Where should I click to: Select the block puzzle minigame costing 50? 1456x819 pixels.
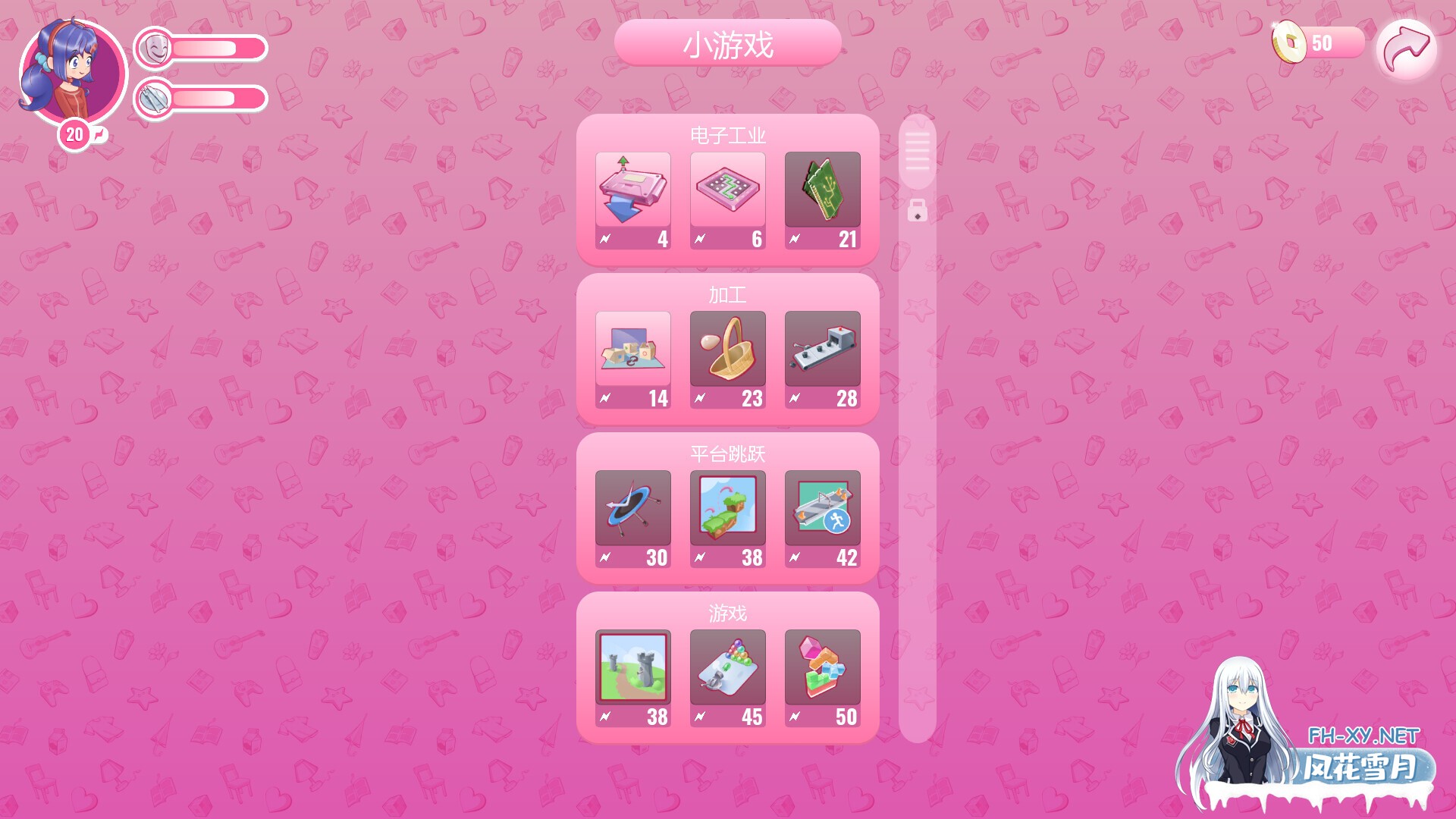(822, 678)
